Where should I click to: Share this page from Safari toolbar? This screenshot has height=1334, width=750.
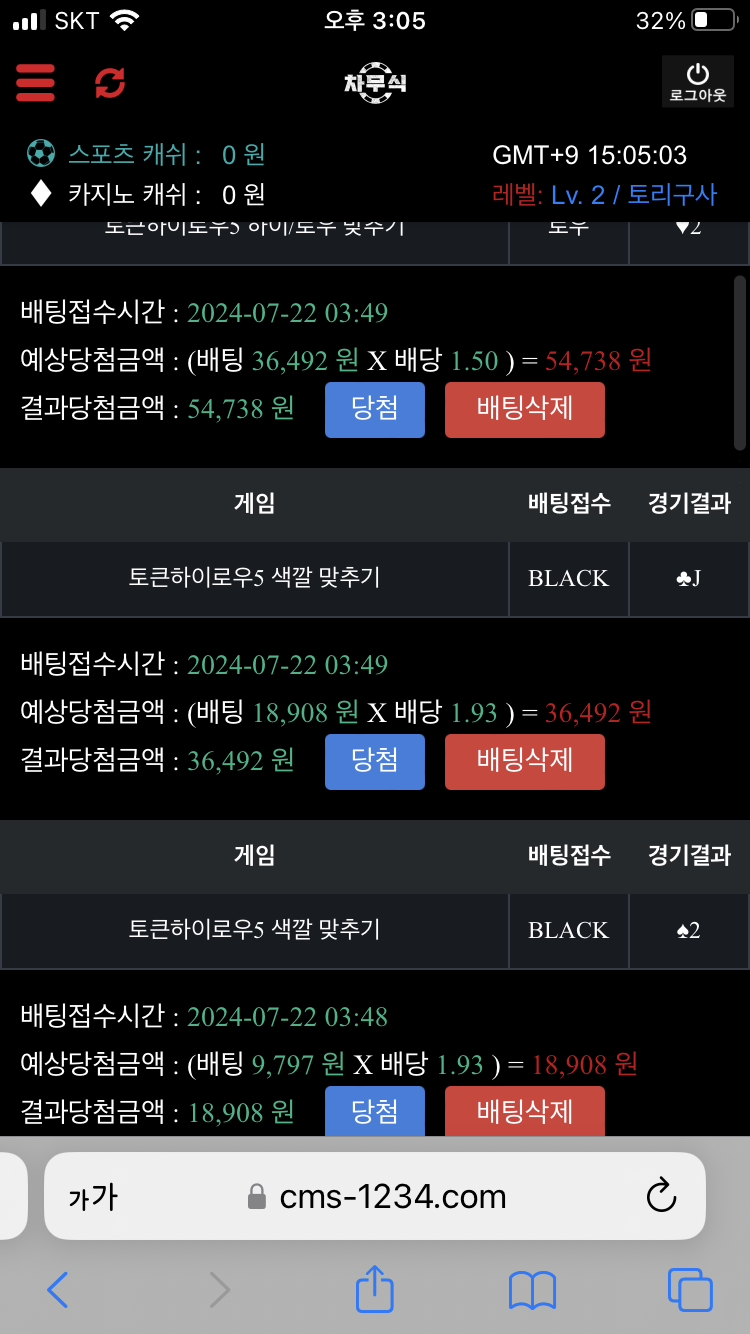(x=374, y=1288)
